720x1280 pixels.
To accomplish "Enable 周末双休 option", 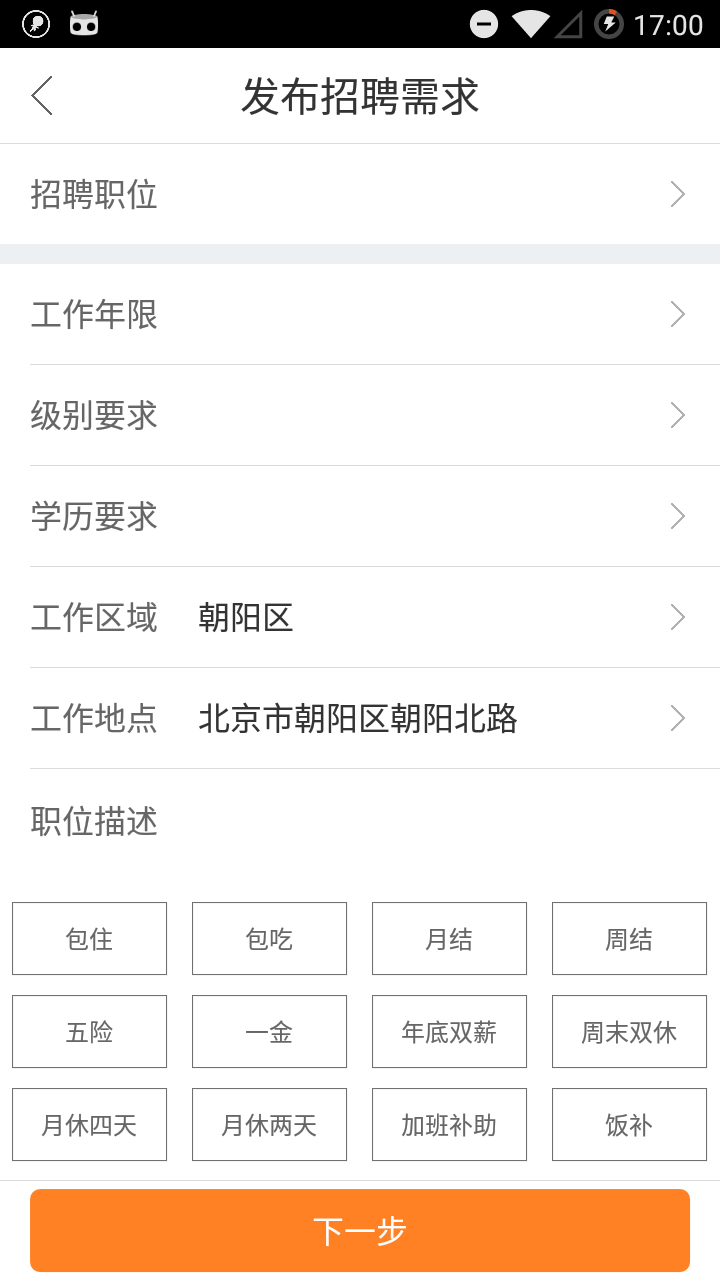I will [629, 1031].
